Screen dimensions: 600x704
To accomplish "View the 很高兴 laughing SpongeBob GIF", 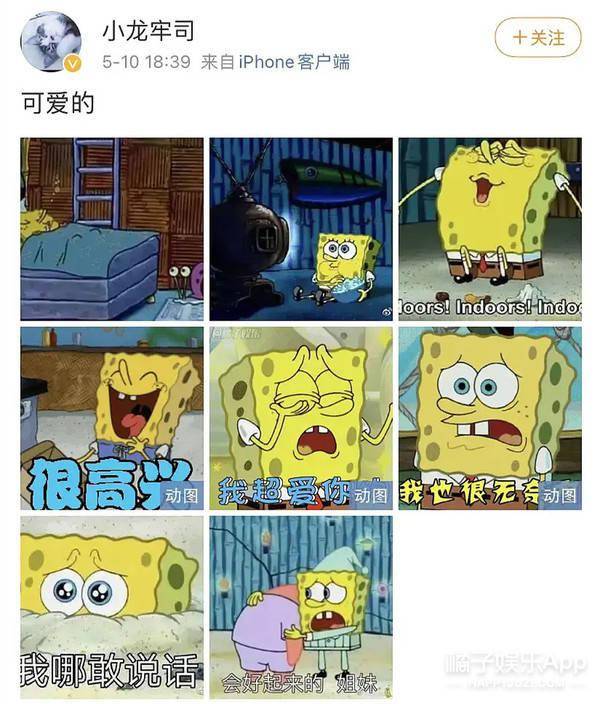I will pyautogui.click(x=111, y=418).
